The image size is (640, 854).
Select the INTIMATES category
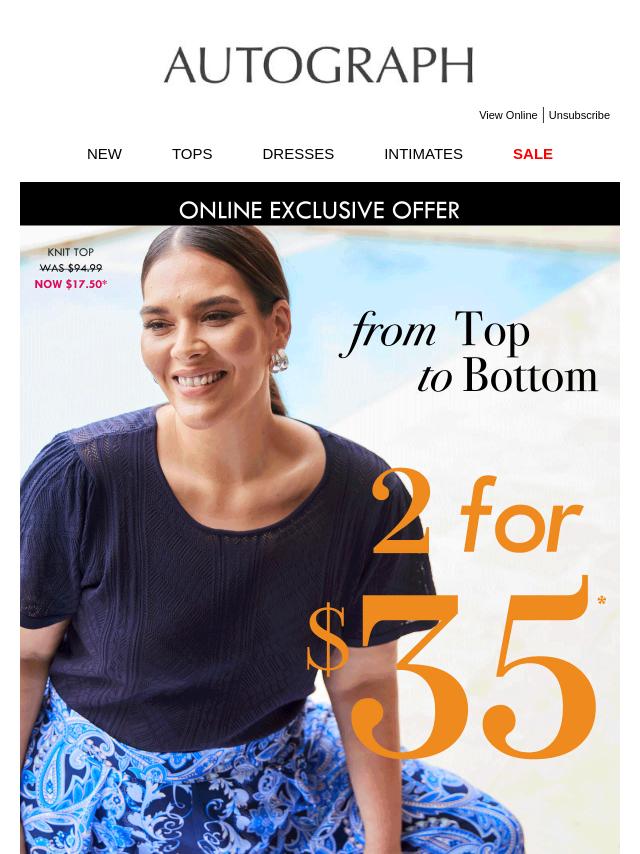point(423,154)
